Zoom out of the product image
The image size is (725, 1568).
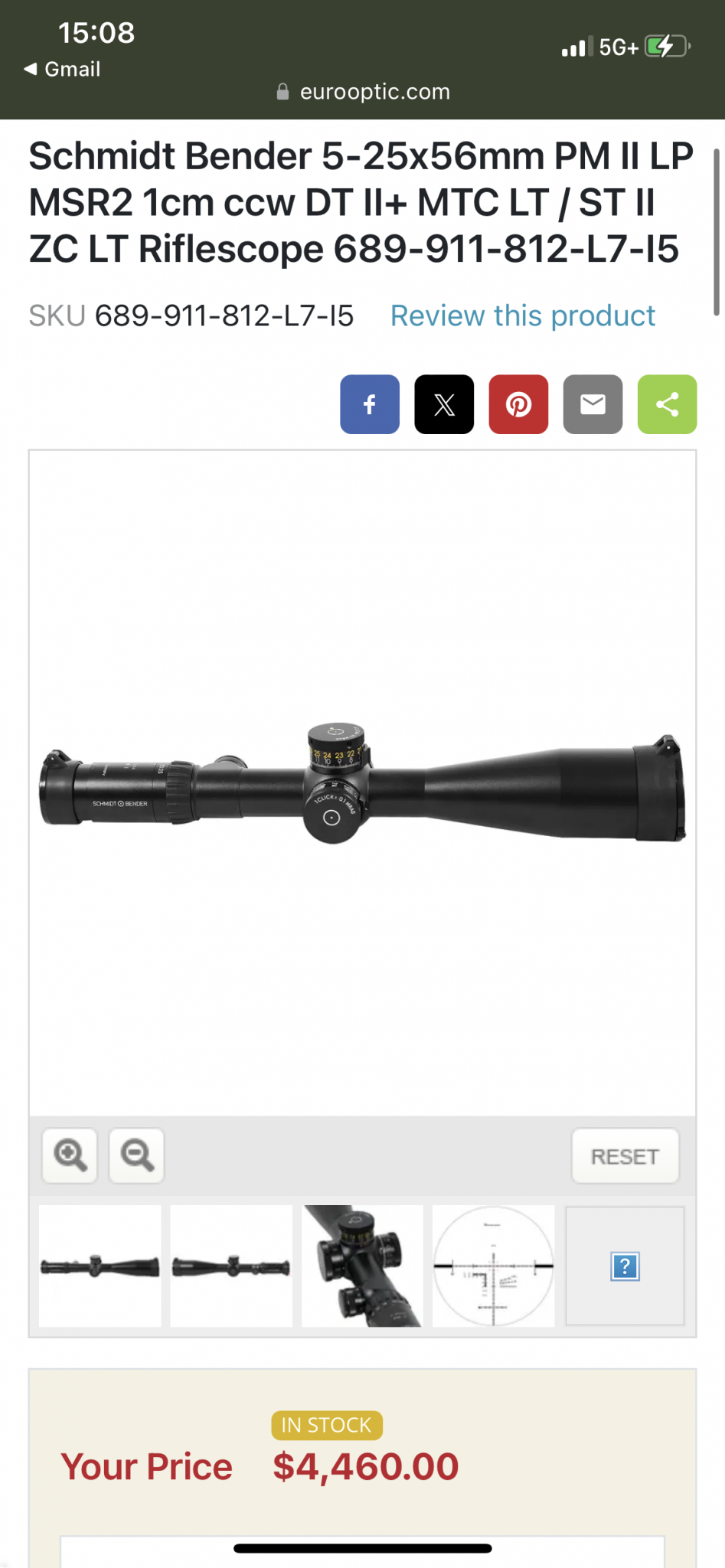(x=137, y=1155)
